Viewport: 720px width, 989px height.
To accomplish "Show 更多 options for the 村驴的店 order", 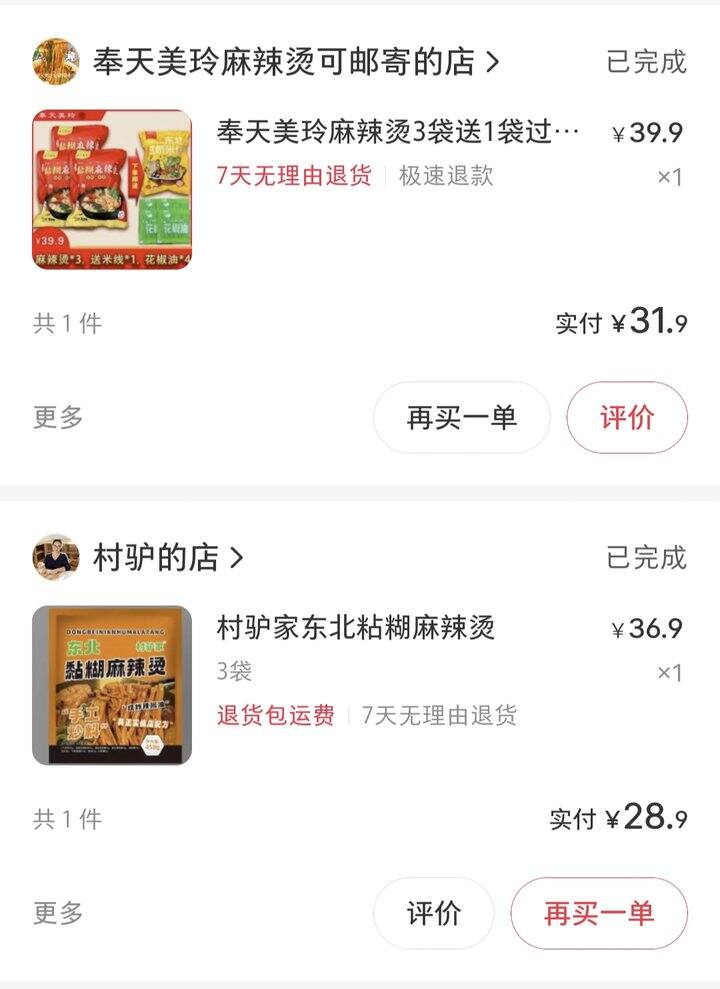I will [58, 913].
